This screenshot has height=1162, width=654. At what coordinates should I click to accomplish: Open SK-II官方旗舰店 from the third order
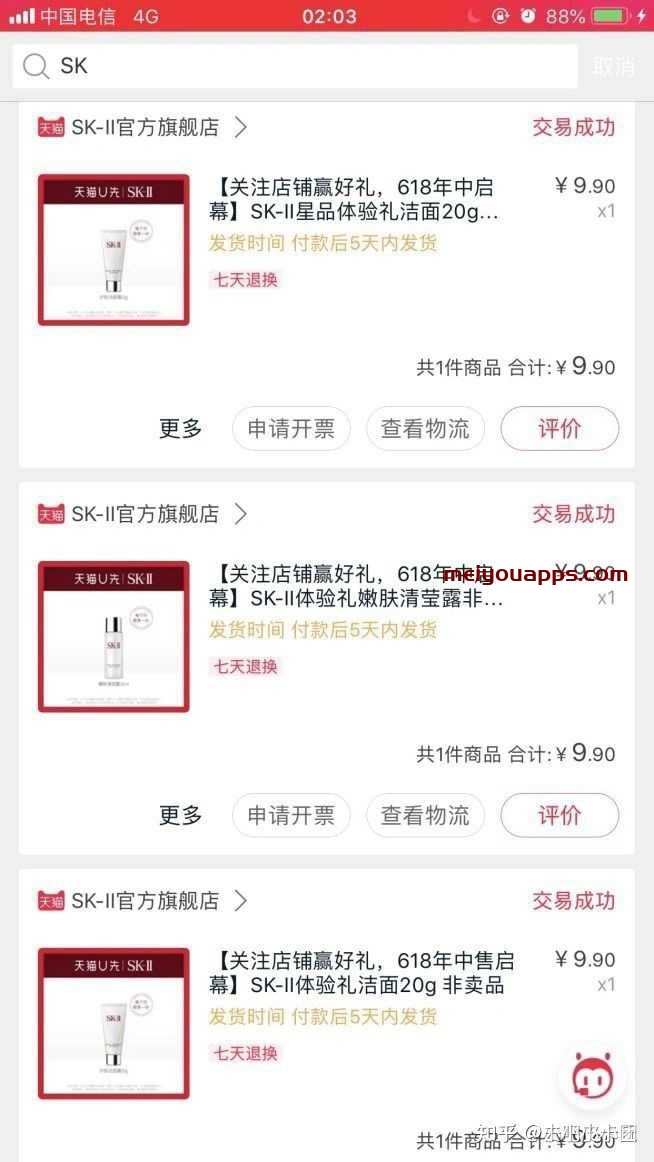[x=144, y=901]
